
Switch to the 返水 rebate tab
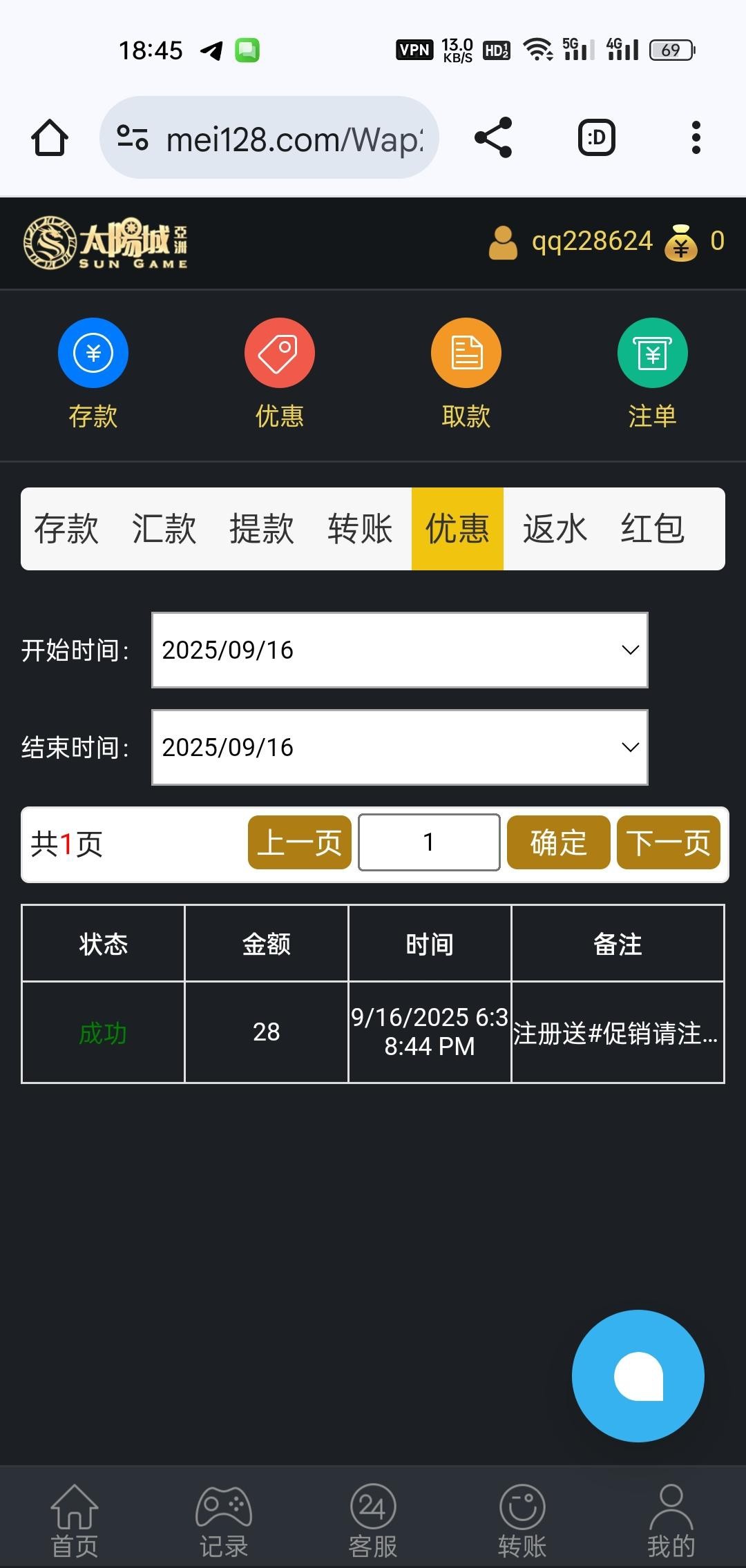pyautogui.click(x=554, y=527)
